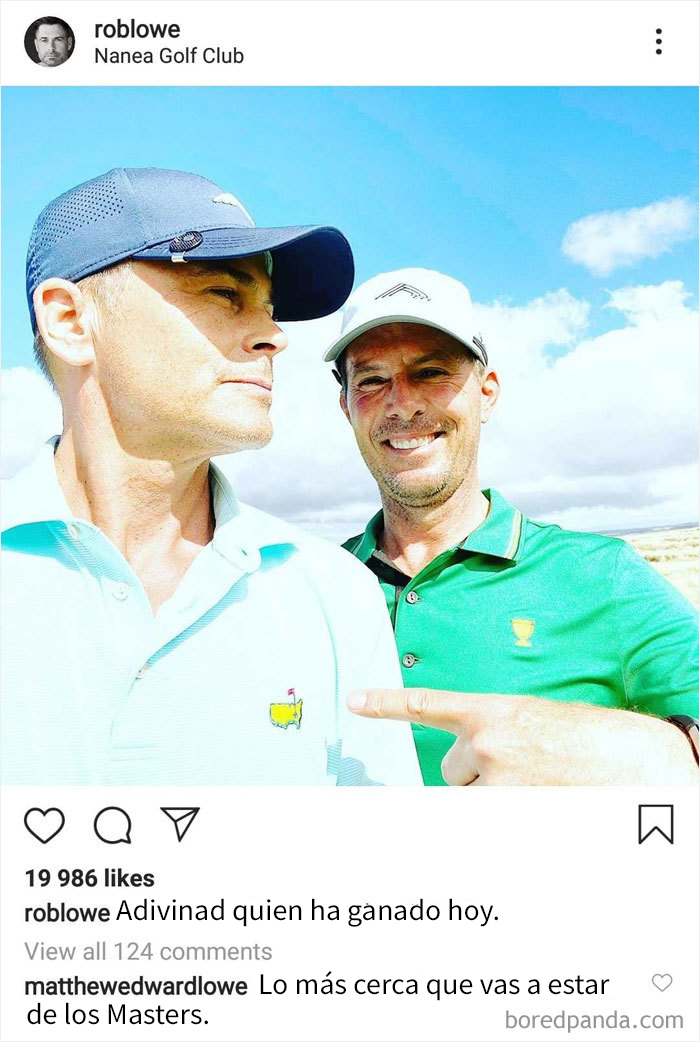
Task: Open matthewedwardlowe's profile from the comment
Action: coord(135,986)
